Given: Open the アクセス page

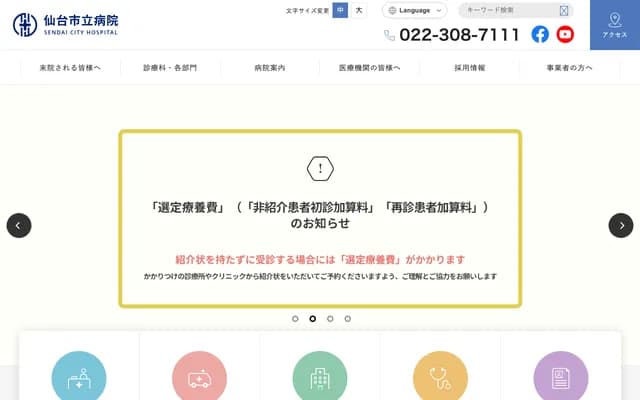Looking at the screenshot, I should [614, 25].
